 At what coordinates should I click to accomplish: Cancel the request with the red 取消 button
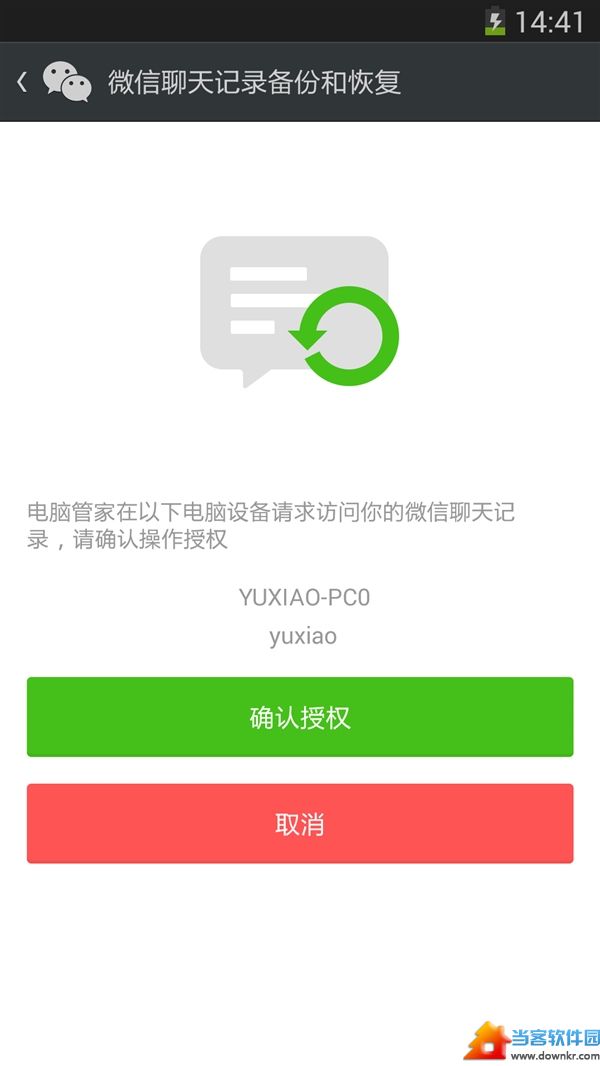[x=300, y=824]
